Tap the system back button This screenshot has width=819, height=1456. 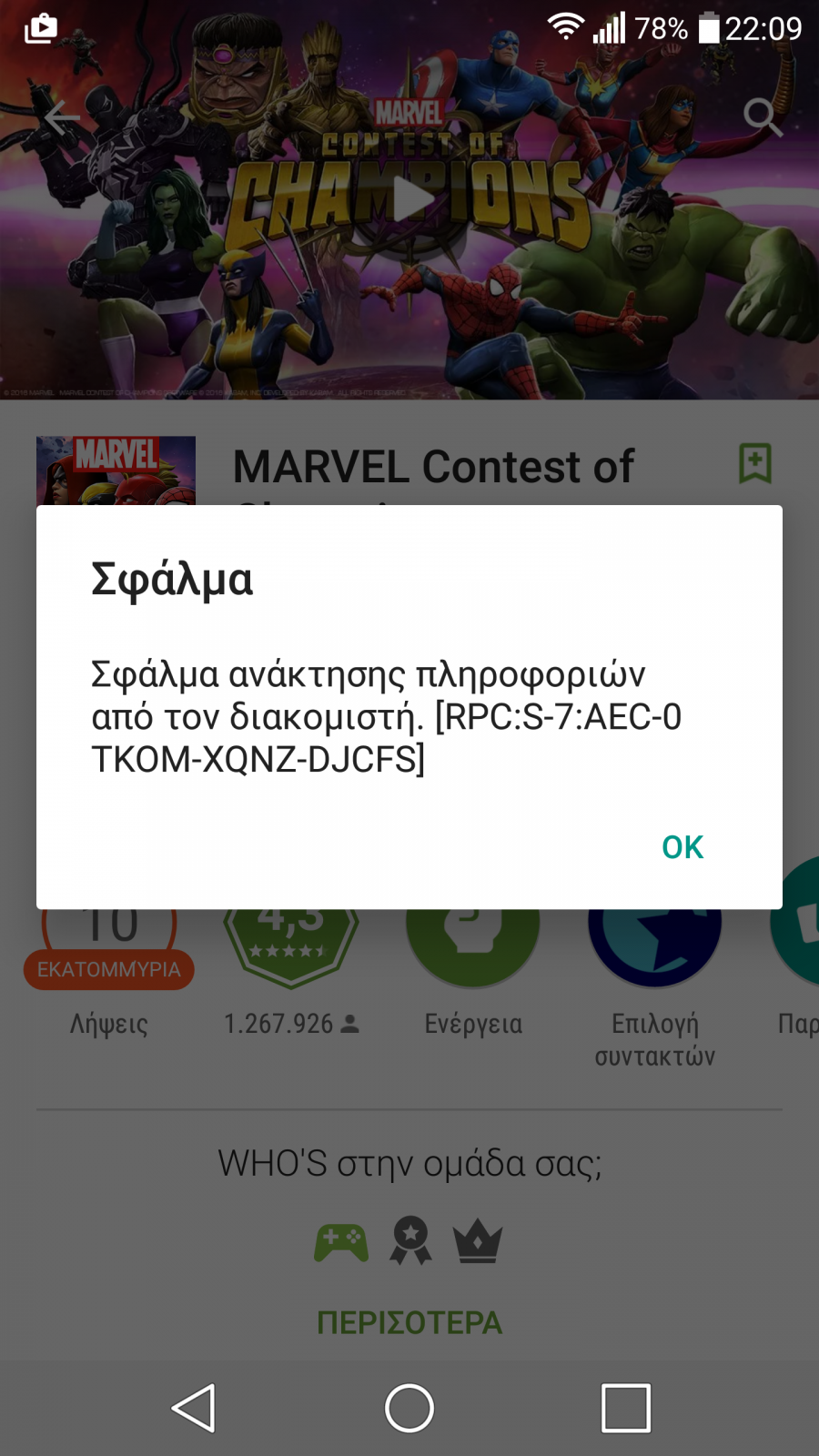pos(194,1408)
